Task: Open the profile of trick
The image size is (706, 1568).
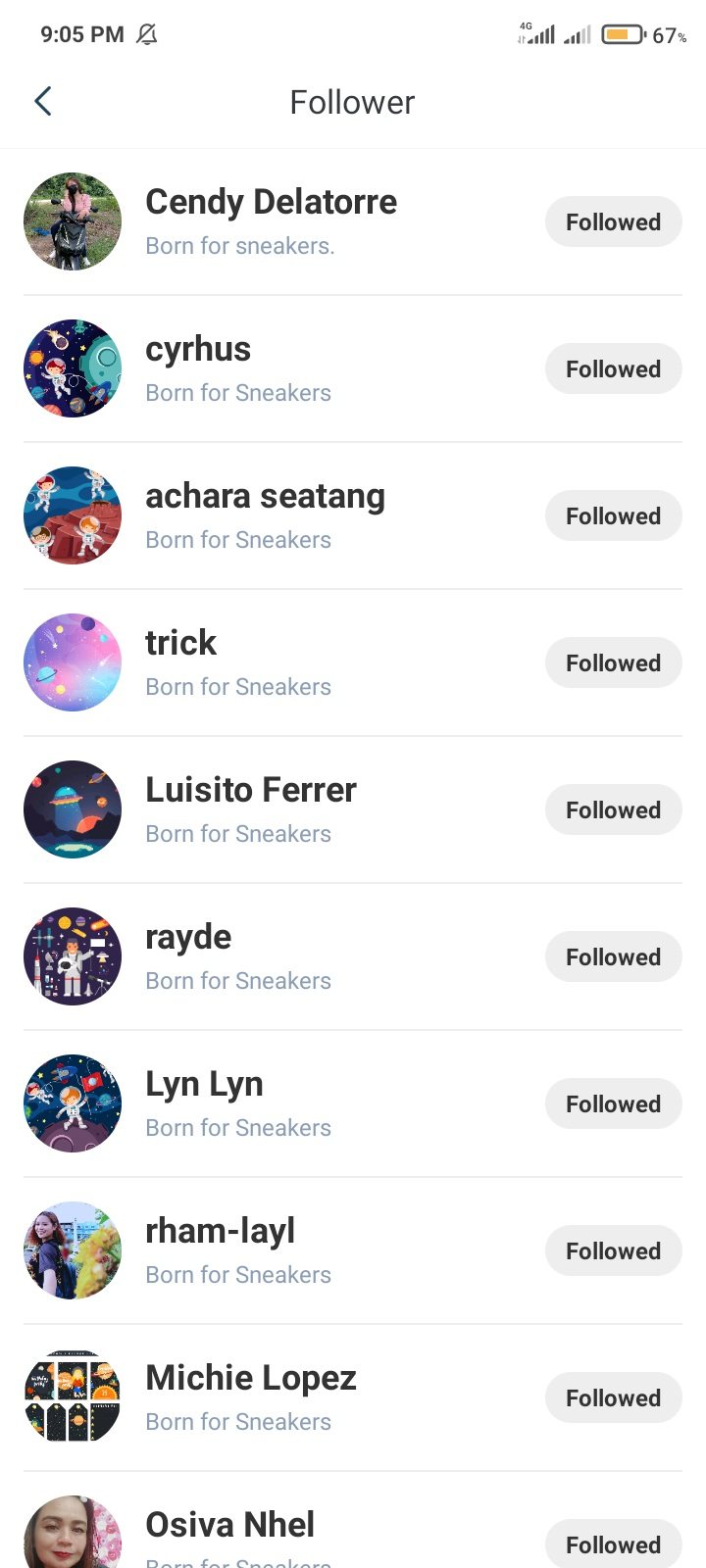Action: pyautogui.click(x=180, y=644)
